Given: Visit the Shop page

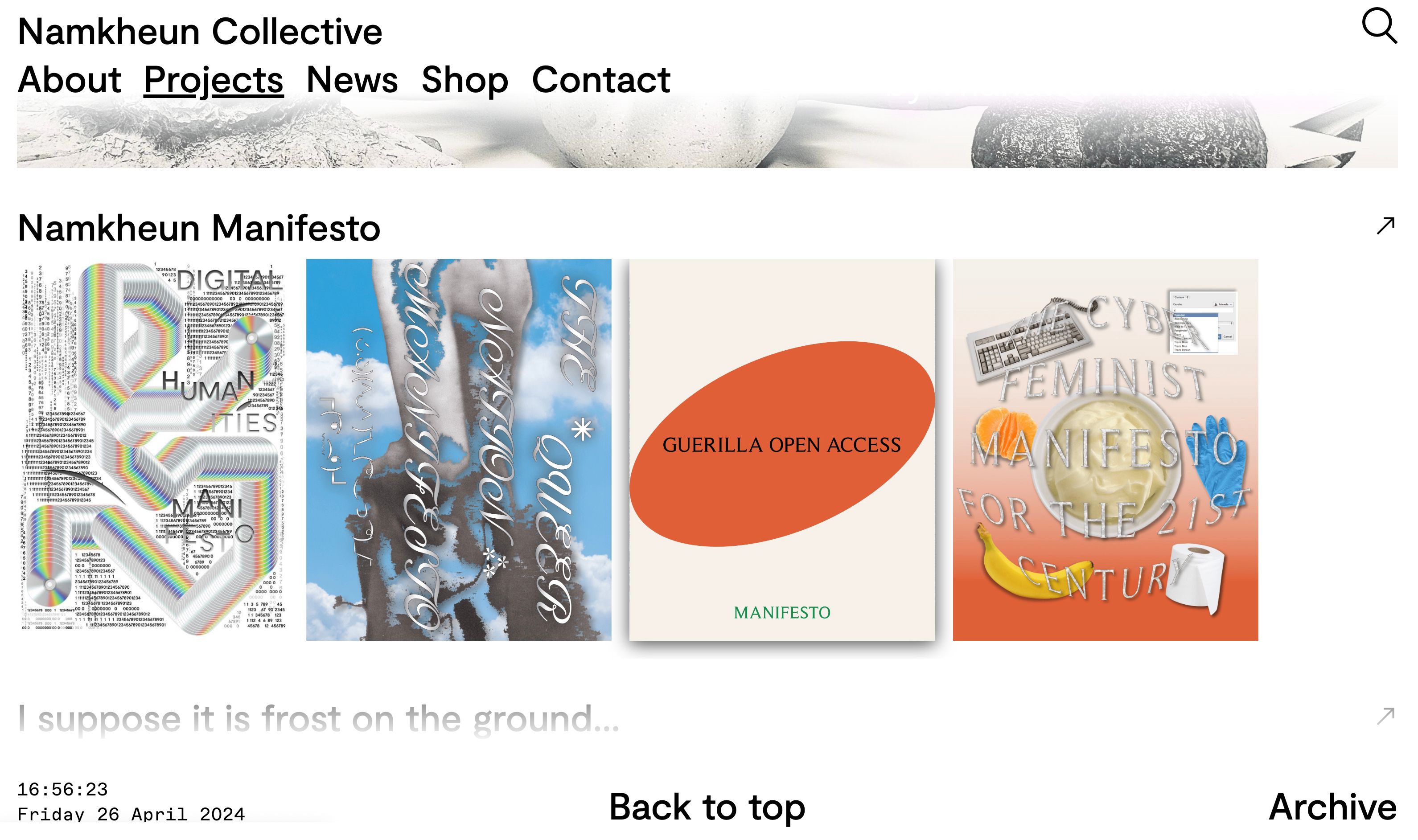Looking at the screenshot, I should click(465, 79).
